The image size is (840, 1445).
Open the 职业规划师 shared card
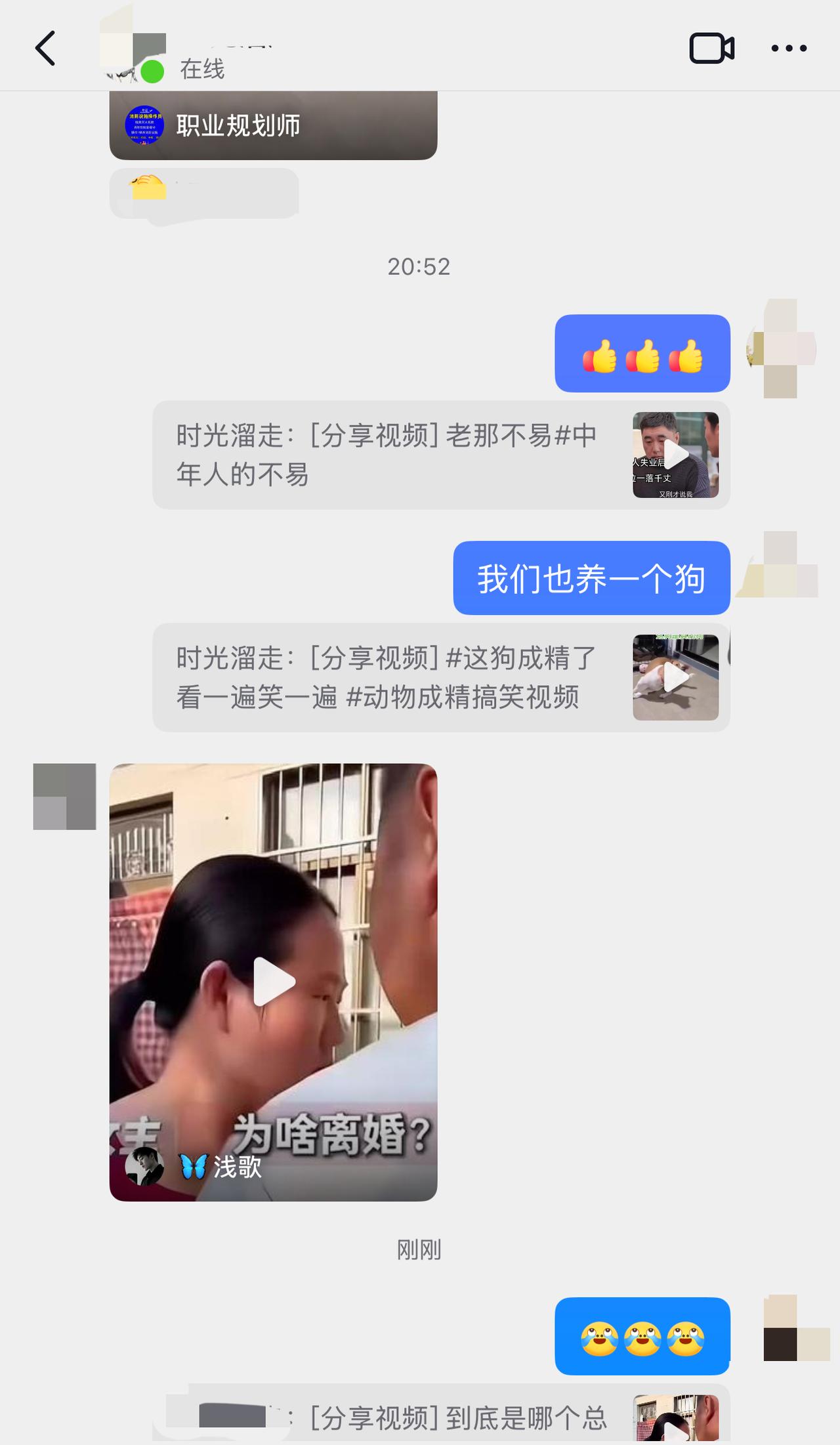point(272,126)
